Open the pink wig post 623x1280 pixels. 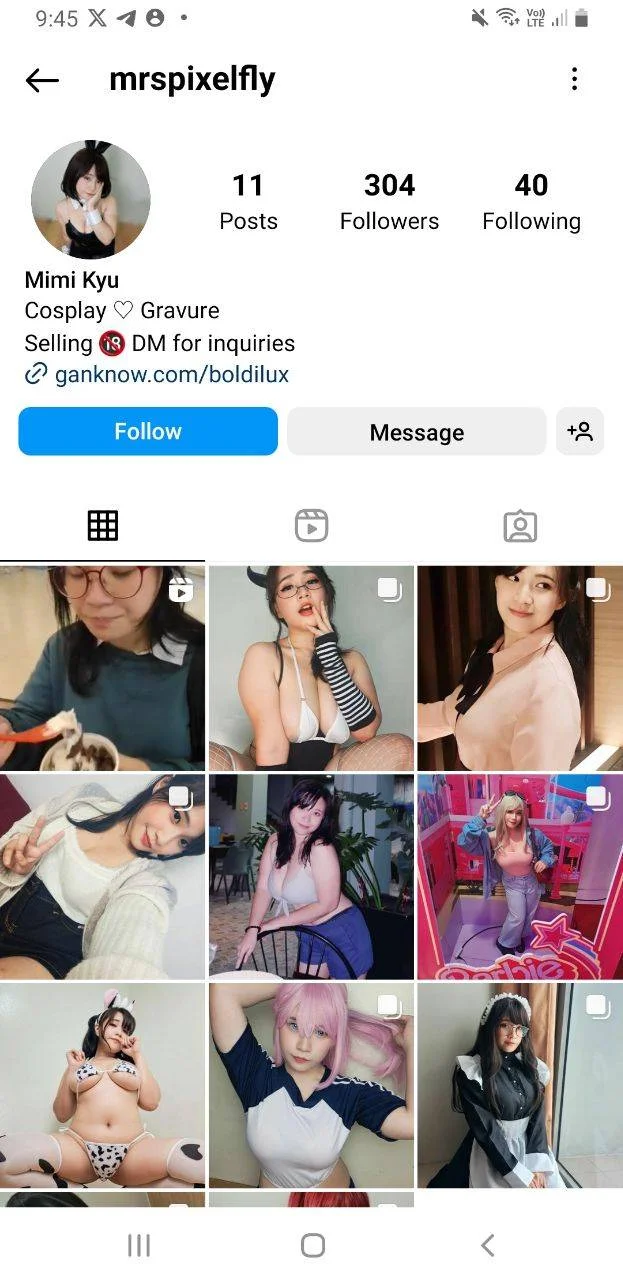[311, 1085]
